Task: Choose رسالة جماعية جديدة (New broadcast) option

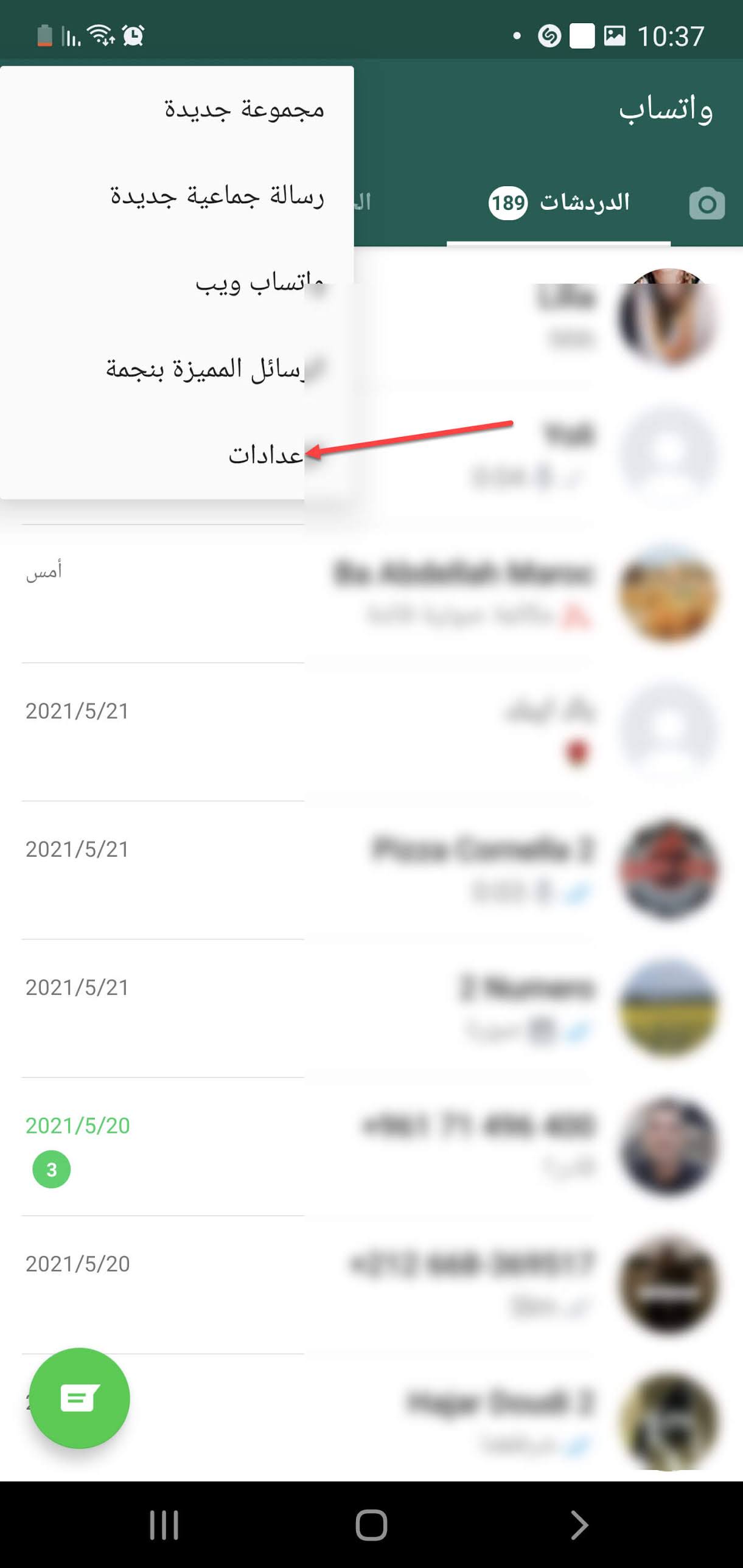Action: click(177, 196)
